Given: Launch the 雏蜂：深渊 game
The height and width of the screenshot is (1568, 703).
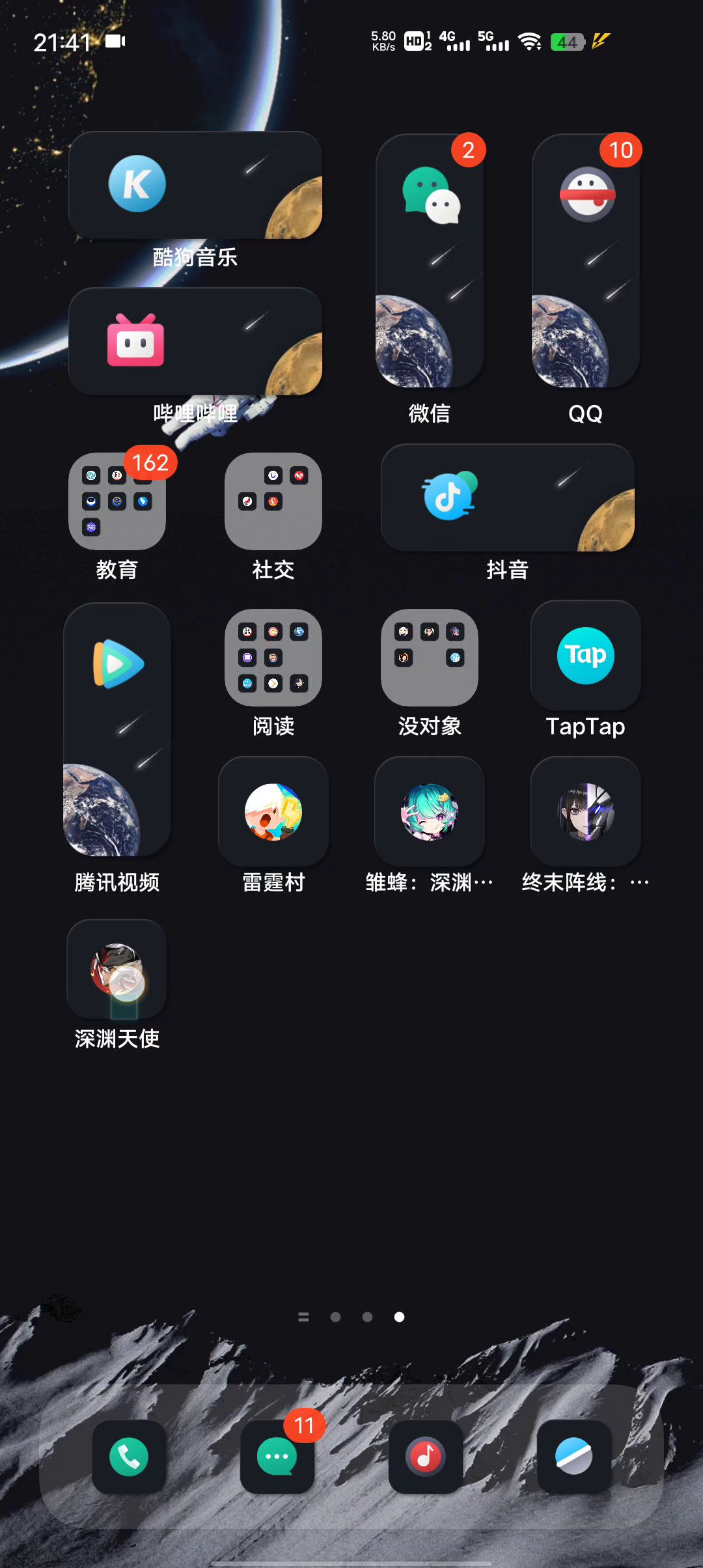Looking at the screenshot, I should coord(430,812).
